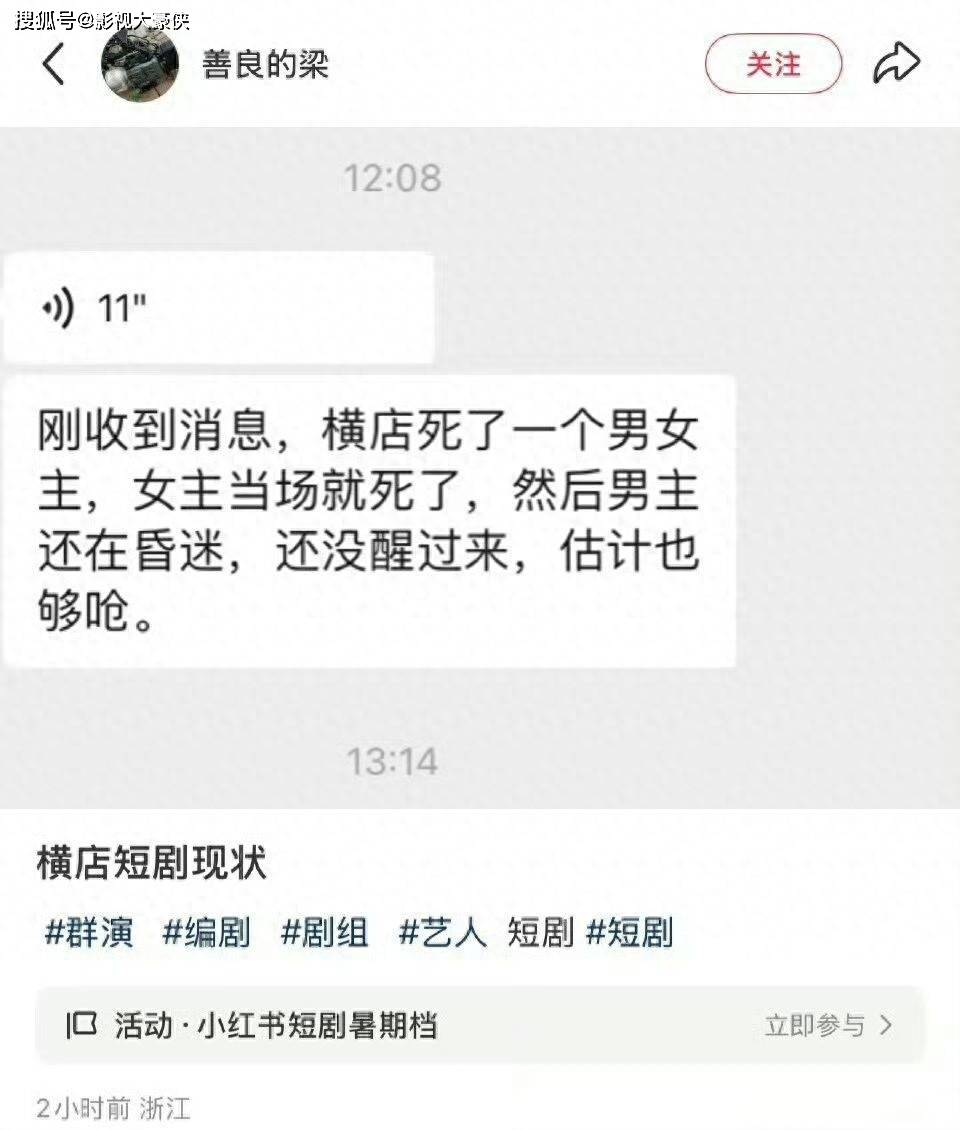960x1130 pixels.
Task: Follow the author with 关注 button
Action: coord(773,65)
